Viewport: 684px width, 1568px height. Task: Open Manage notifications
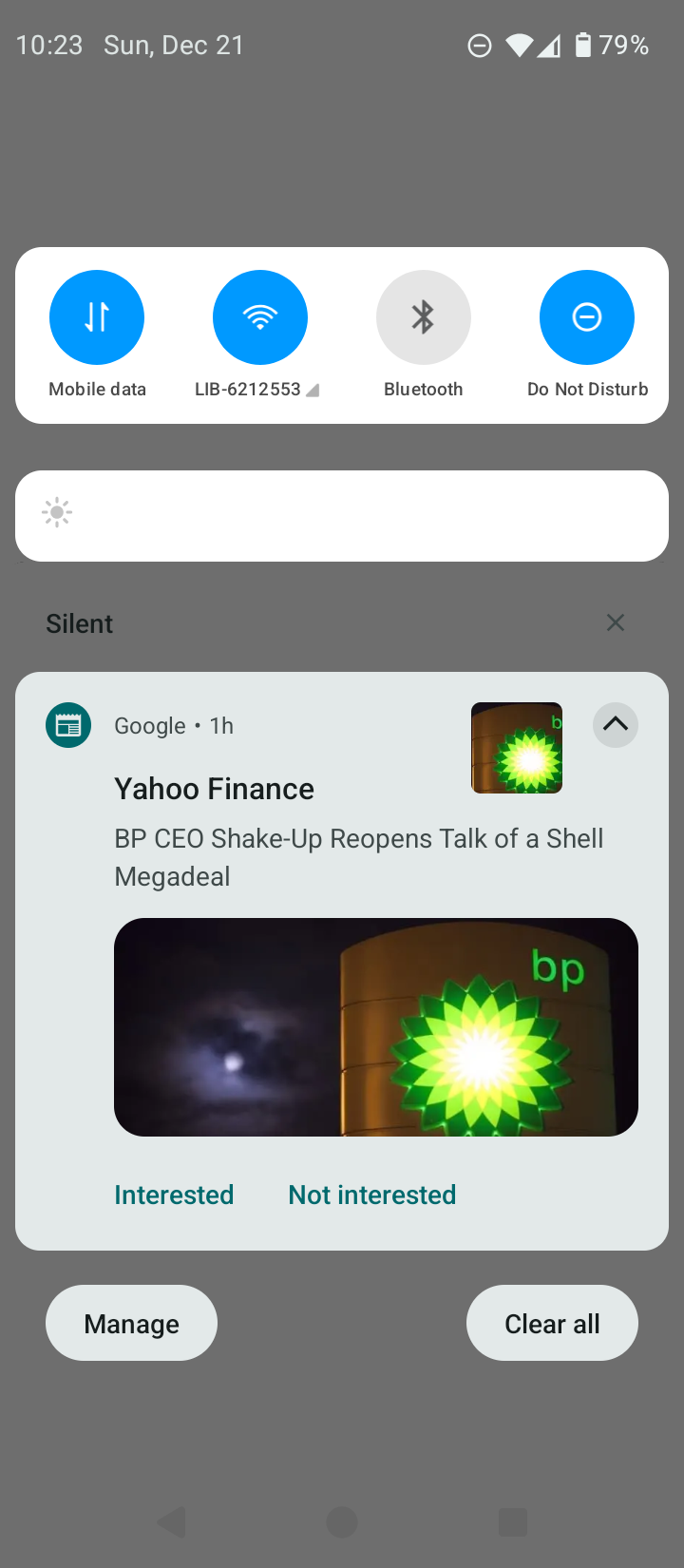pos(131,1323)
